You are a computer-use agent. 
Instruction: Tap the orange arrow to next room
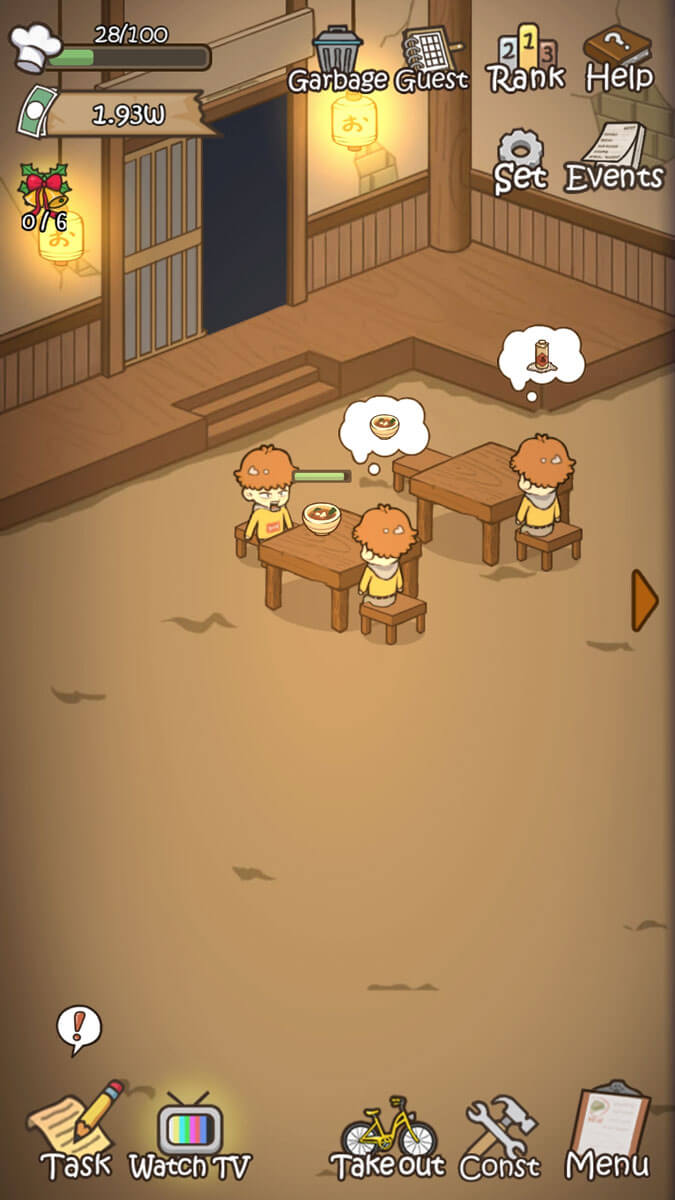tap(644, 600)
